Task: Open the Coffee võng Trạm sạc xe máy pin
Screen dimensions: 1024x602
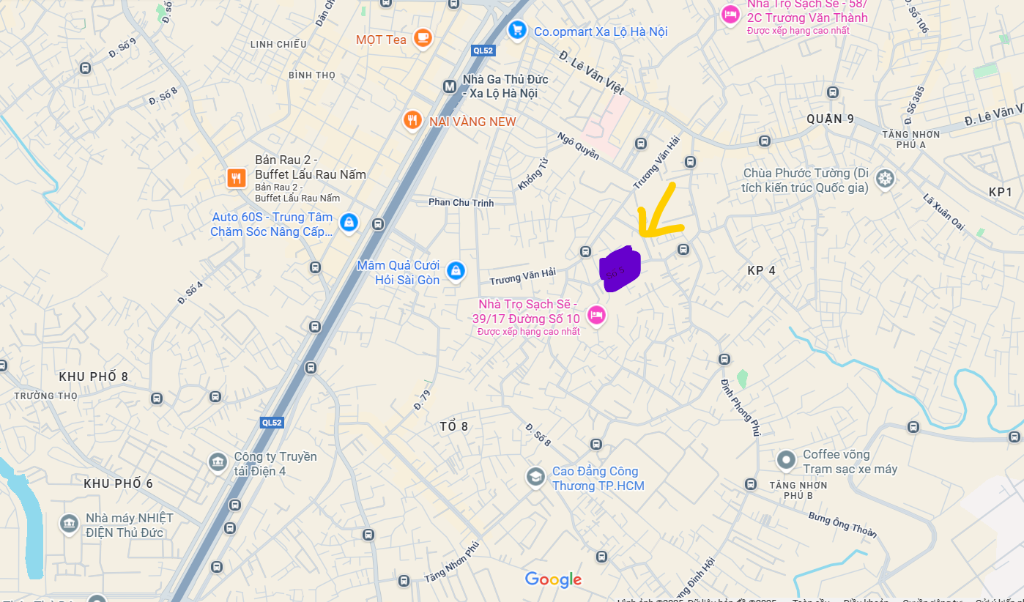Action: (x=786, y=460)
